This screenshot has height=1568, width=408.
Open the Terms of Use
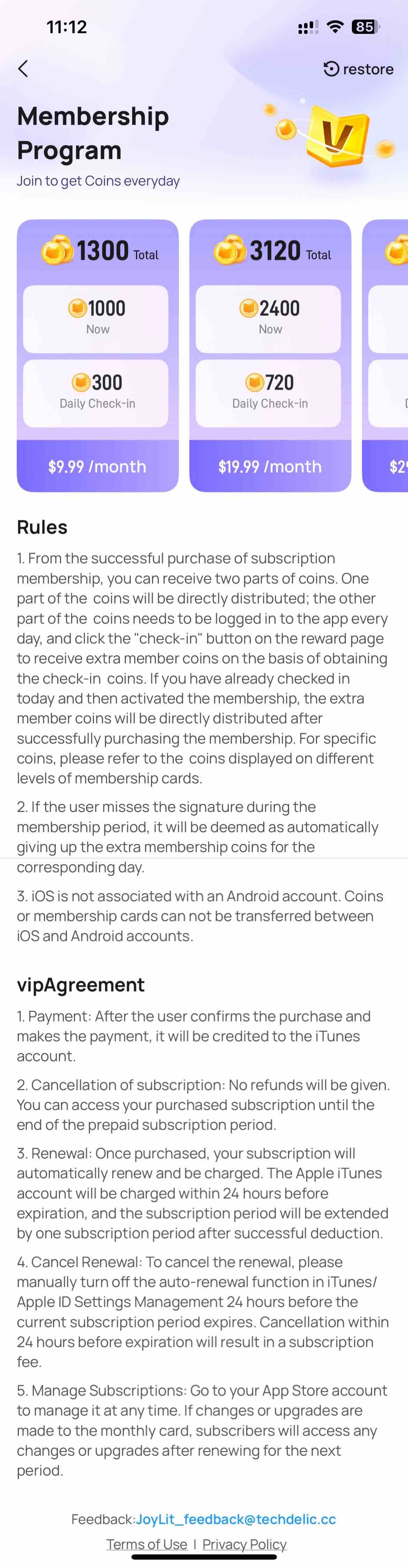click(x=147, y=1544)
